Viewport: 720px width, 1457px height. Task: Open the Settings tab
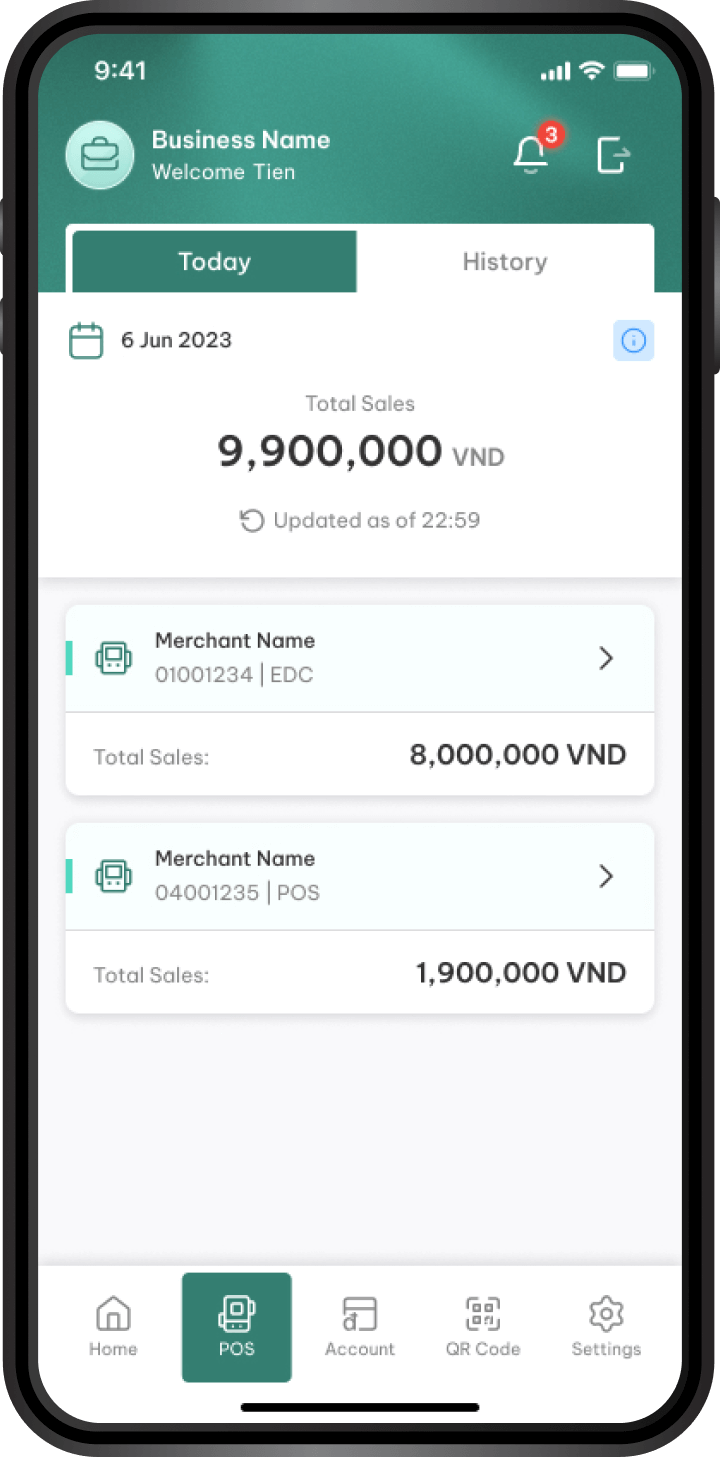pos(606,1327)
